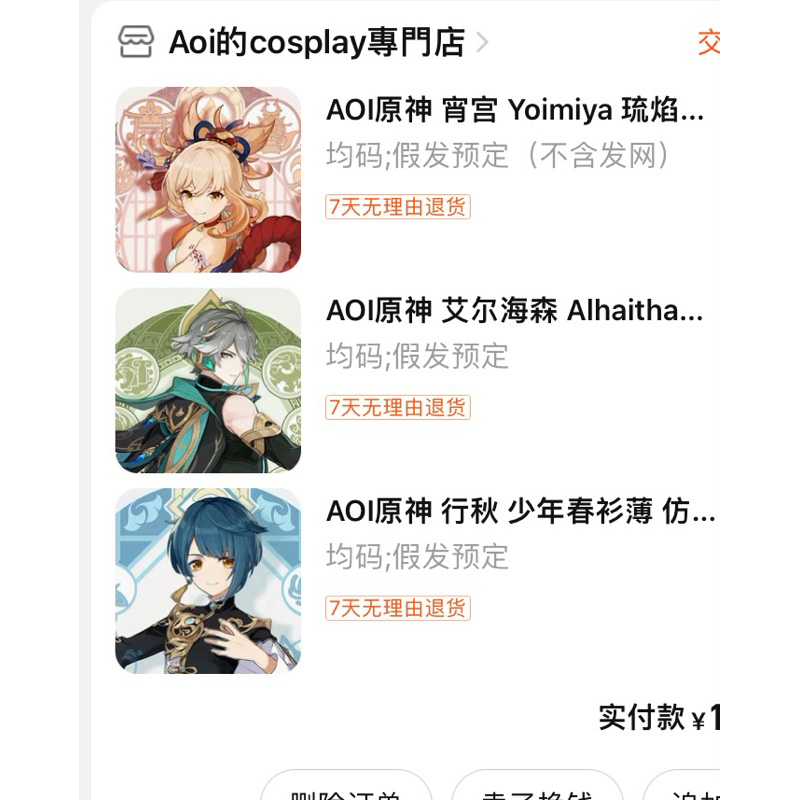
Task: Open the Aoi的cosplay專門店 store page
Action: pyautogui.click(x=315, y=42)
